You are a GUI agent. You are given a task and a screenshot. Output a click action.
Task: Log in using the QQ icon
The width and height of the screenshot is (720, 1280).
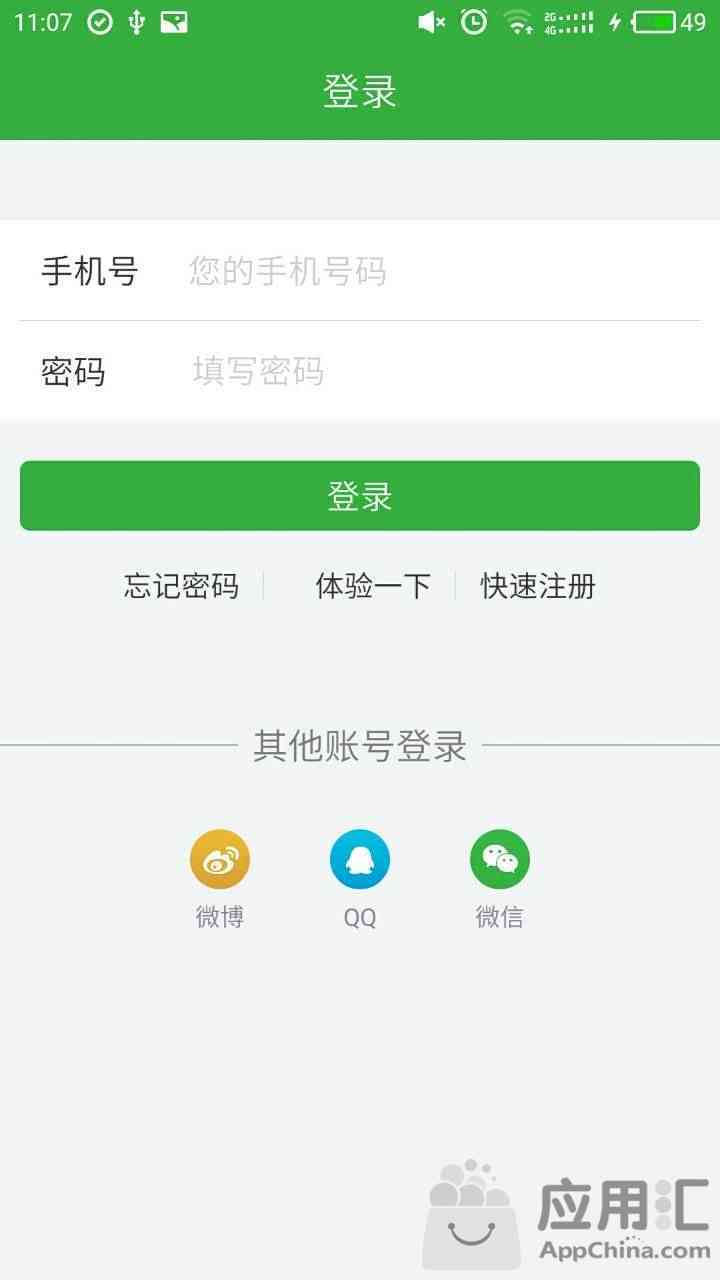coord(360,860)
